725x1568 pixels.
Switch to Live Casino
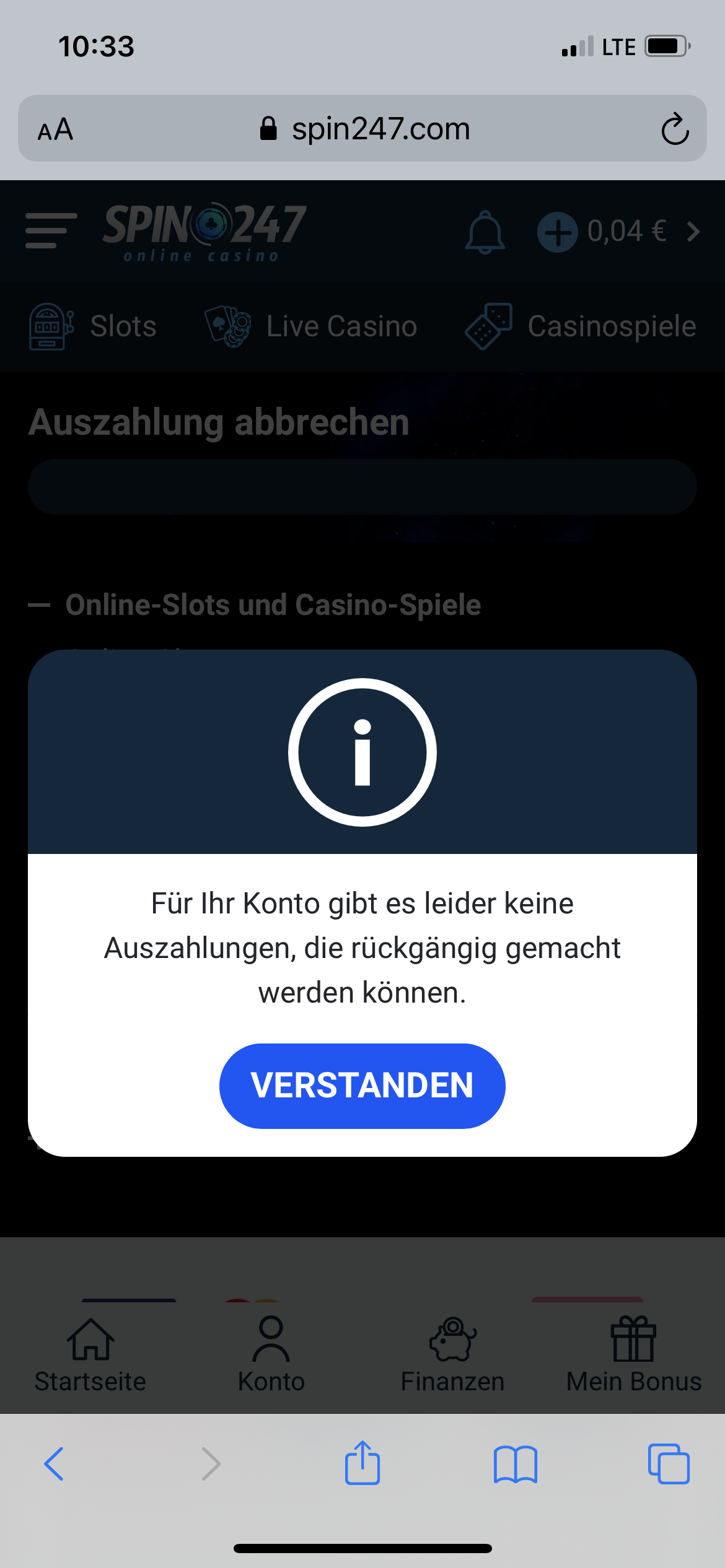(311, 326)
